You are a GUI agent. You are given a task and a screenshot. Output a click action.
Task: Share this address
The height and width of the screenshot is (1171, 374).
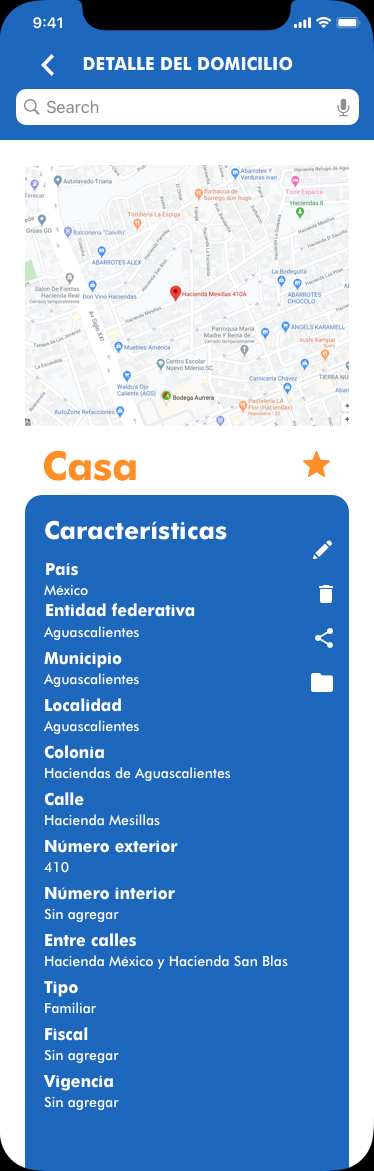pos(323,639)
